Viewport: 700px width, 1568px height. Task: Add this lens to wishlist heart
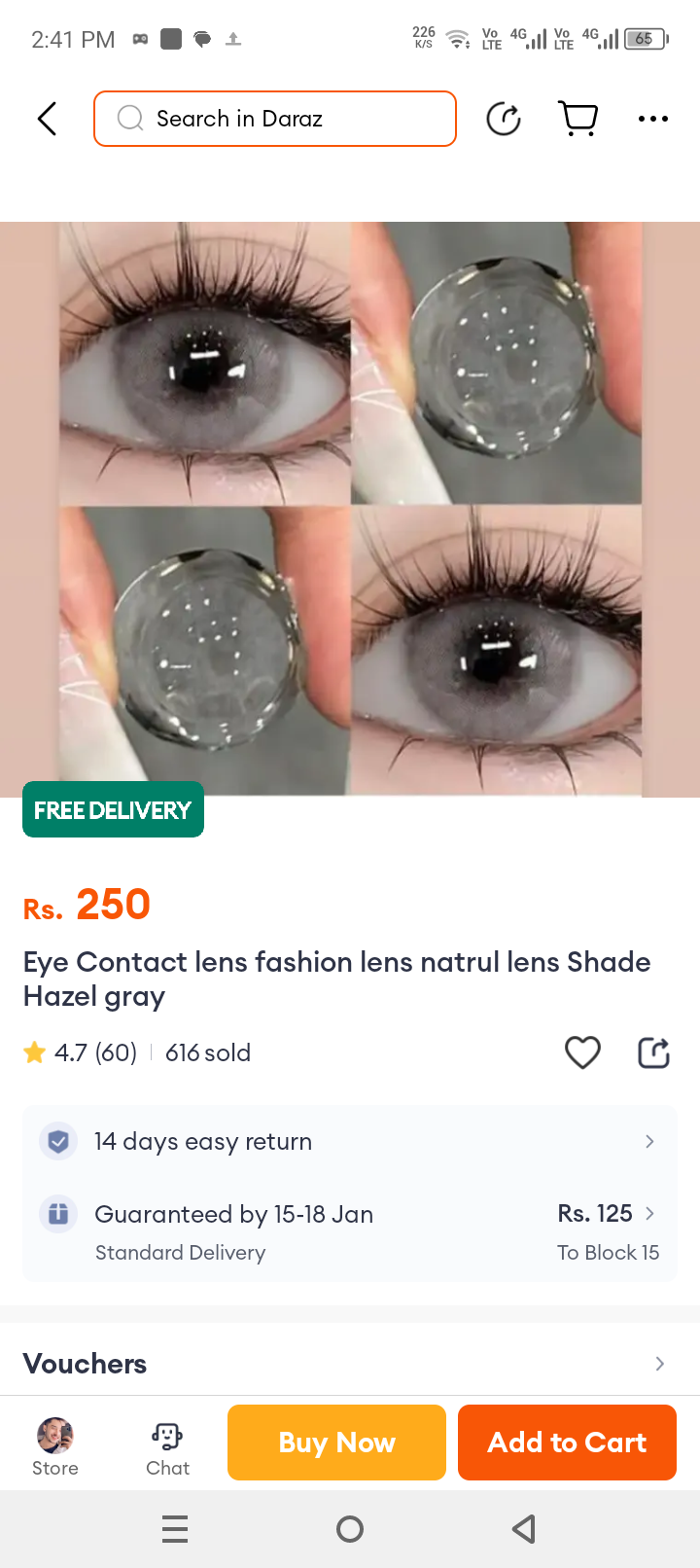[582, 1052]
